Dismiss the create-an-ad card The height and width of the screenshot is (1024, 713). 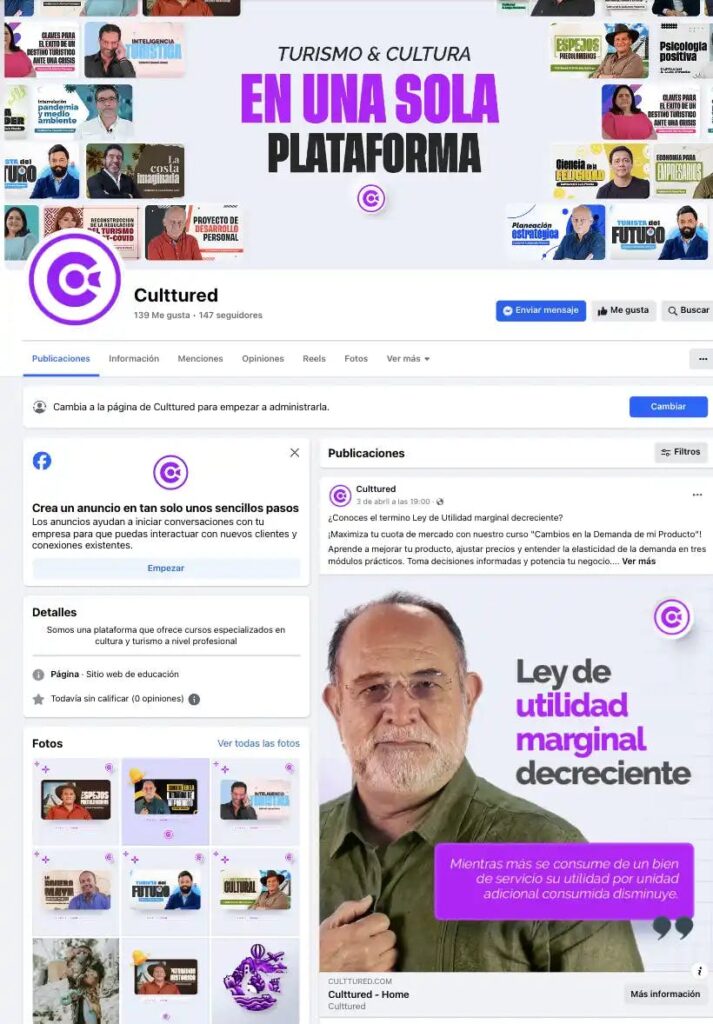[294, 453]
